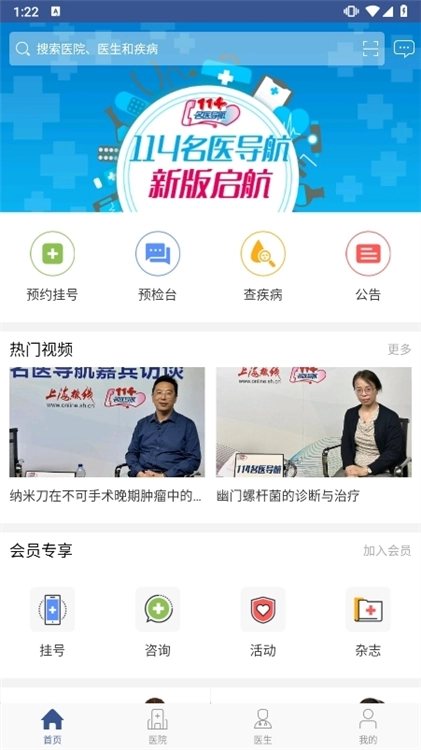The width and height of the screenshot is (421, 750).
Task: Tap the search box for hospitals and doctors
Action: pyautogui.click(x=197, y=49)
